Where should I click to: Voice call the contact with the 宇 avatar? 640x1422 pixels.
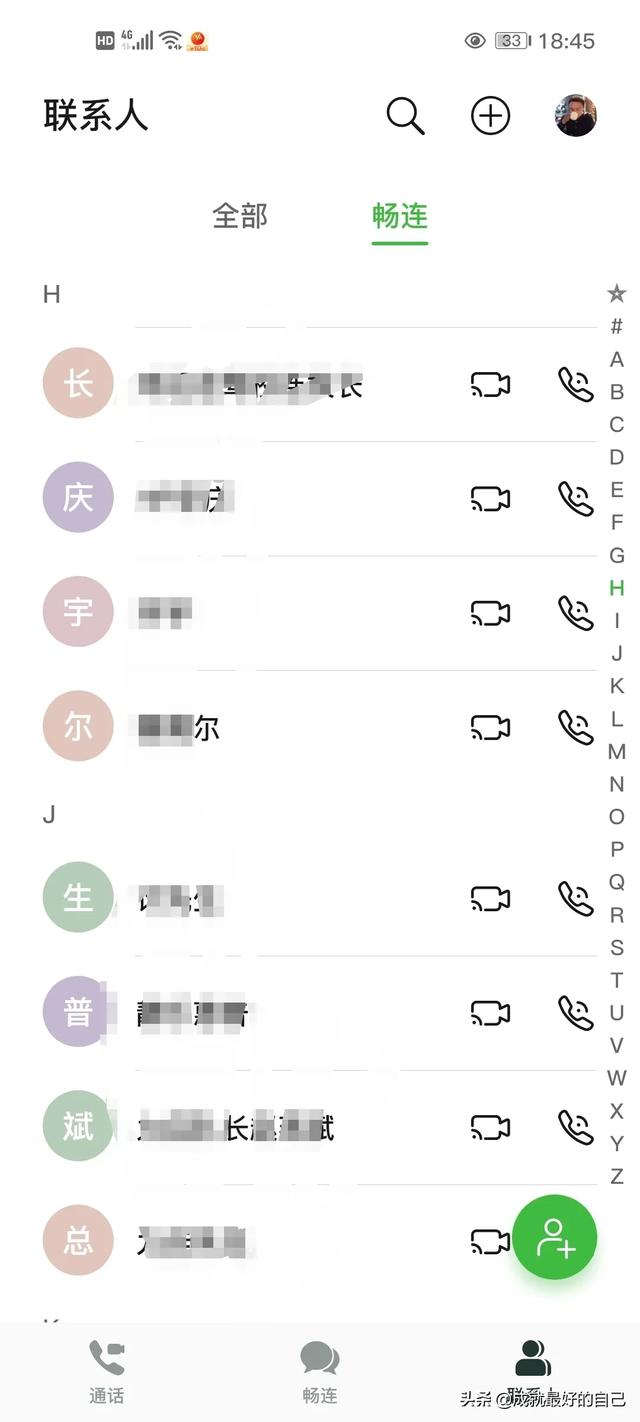click(x=575, y=612)
